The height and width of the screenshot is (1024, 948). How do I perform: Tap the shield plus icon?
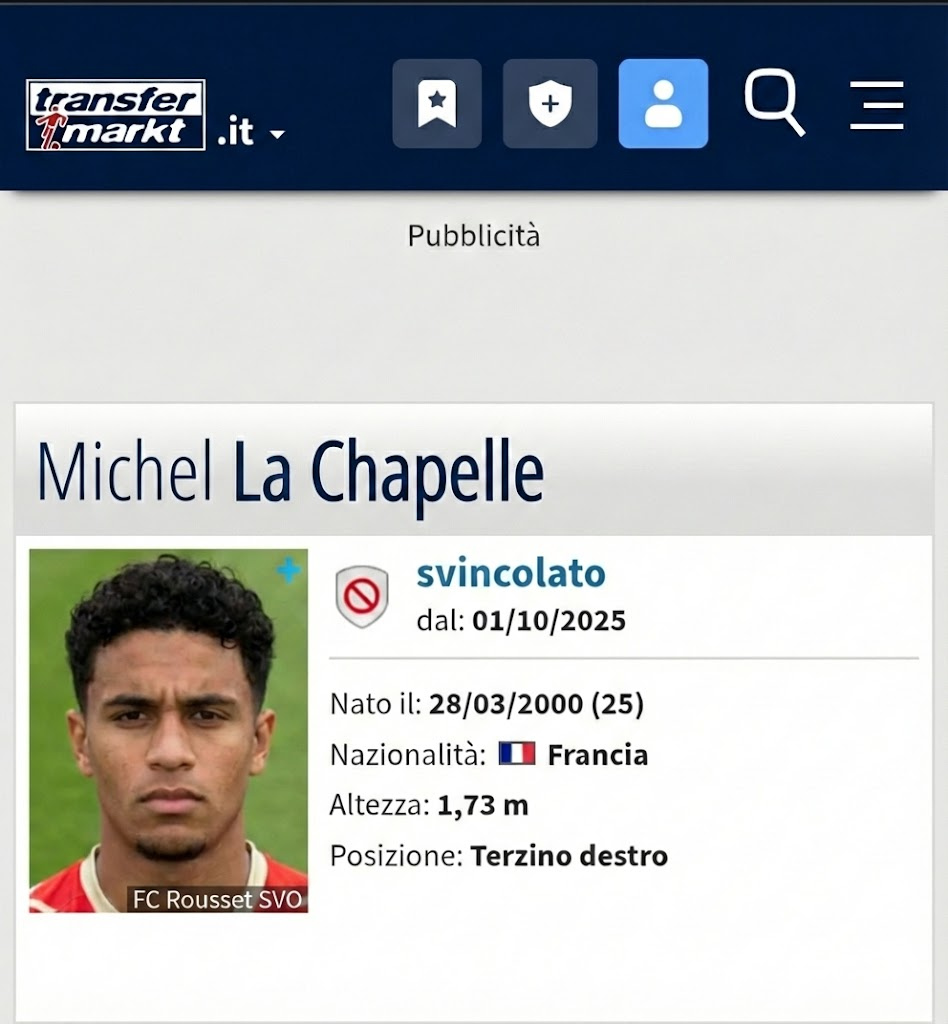pos(548,104)
